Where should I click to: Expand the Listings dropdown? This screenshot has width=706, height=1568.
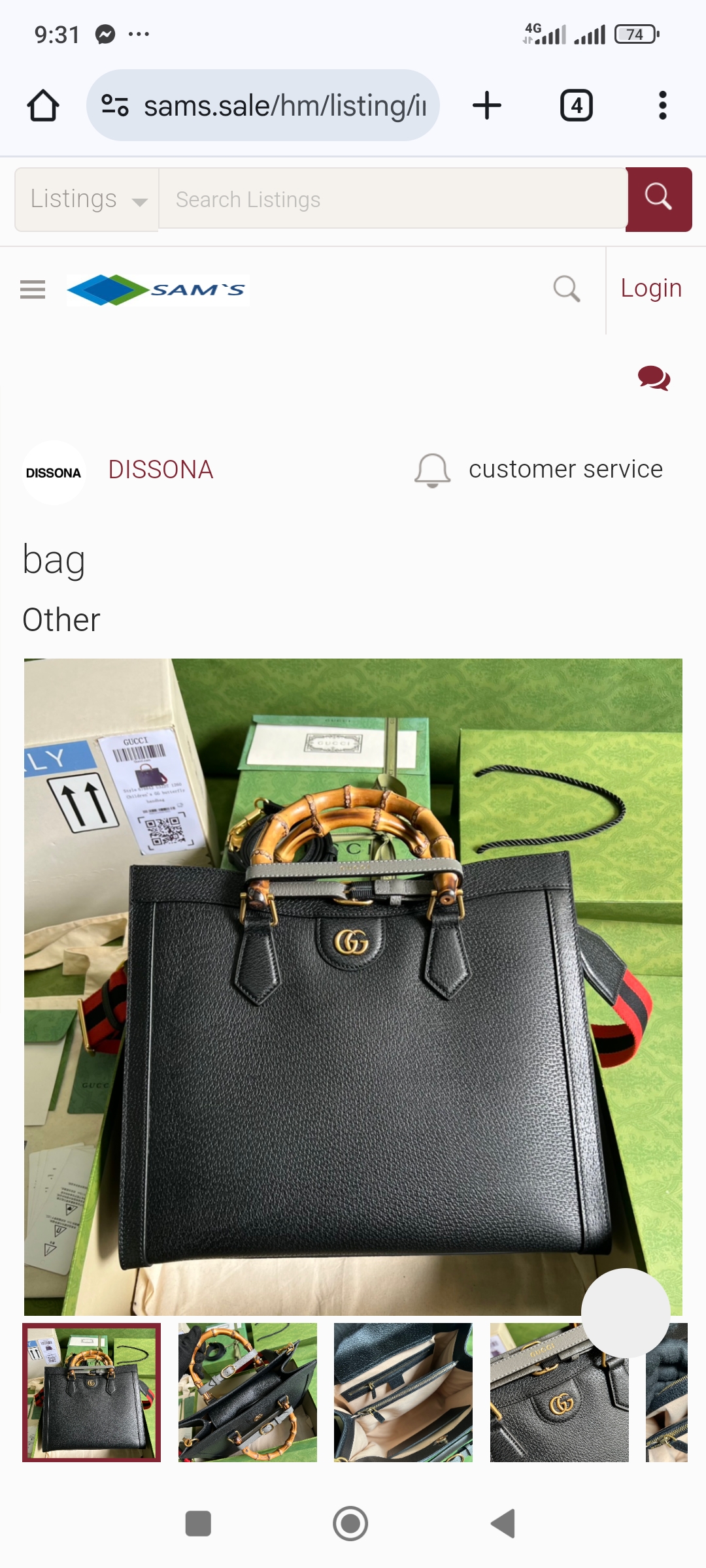[87, 199]
